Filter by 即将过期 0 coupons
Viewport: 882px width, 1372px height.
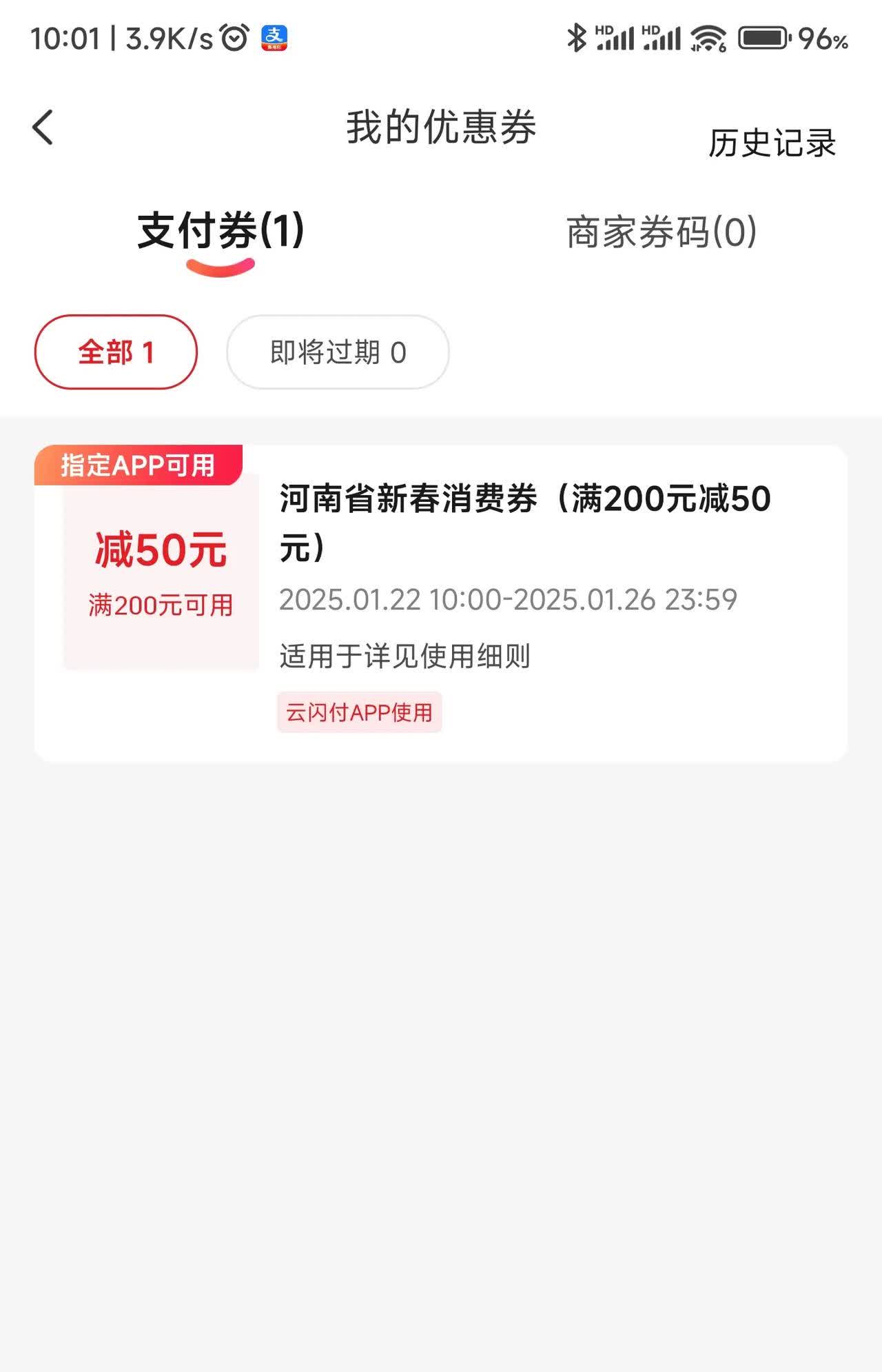tap(338, 352)
